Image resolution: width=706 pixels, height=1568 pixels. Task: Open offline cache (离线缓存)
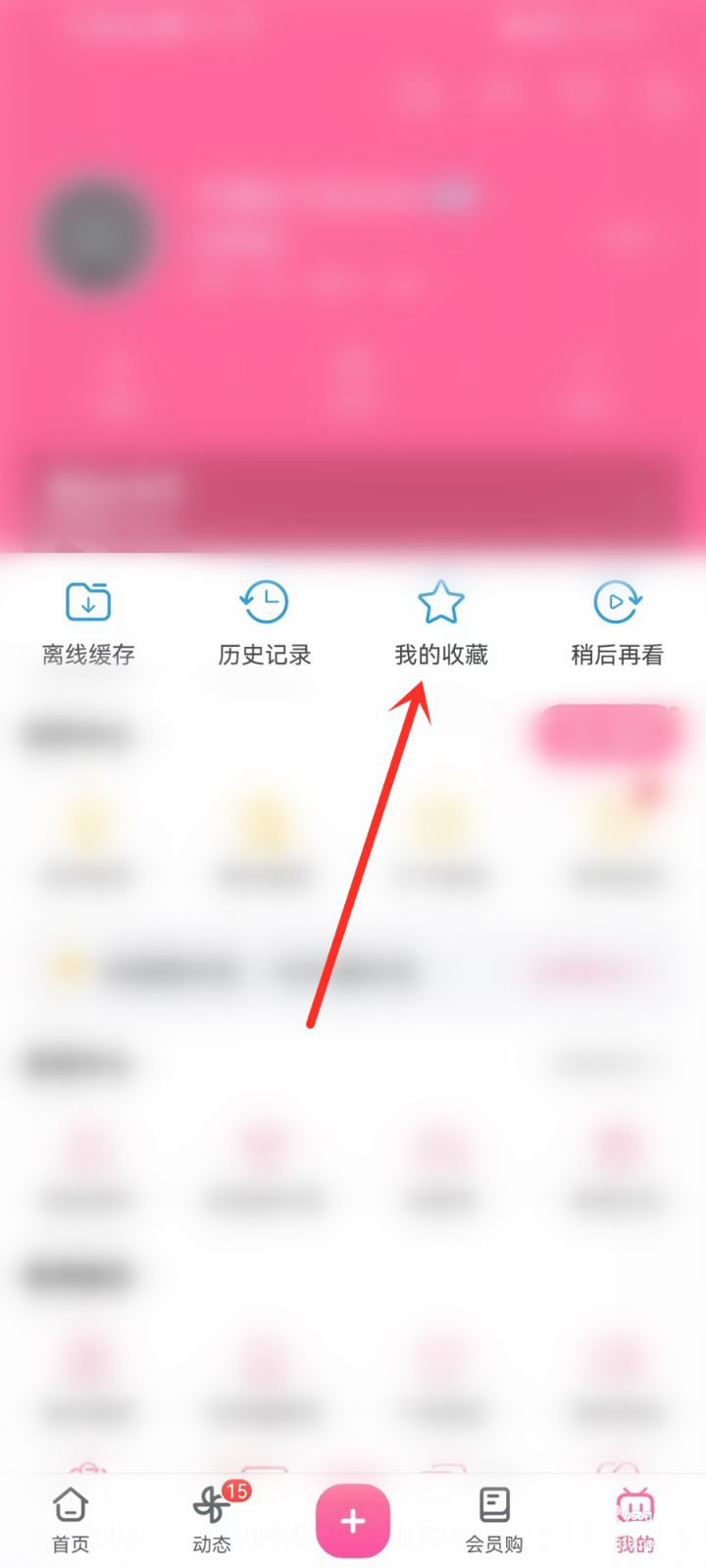88,622
